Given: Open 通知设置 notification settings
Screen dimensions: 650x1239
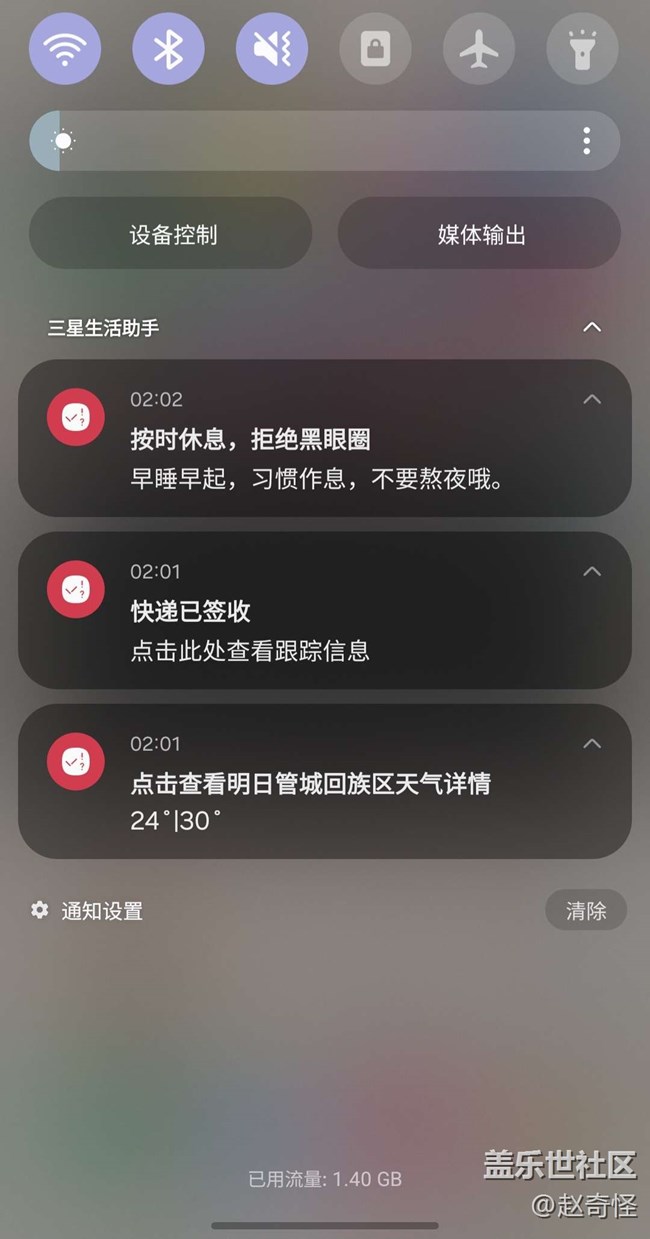Looking at the screenshot, I should [x=87, y=911].
